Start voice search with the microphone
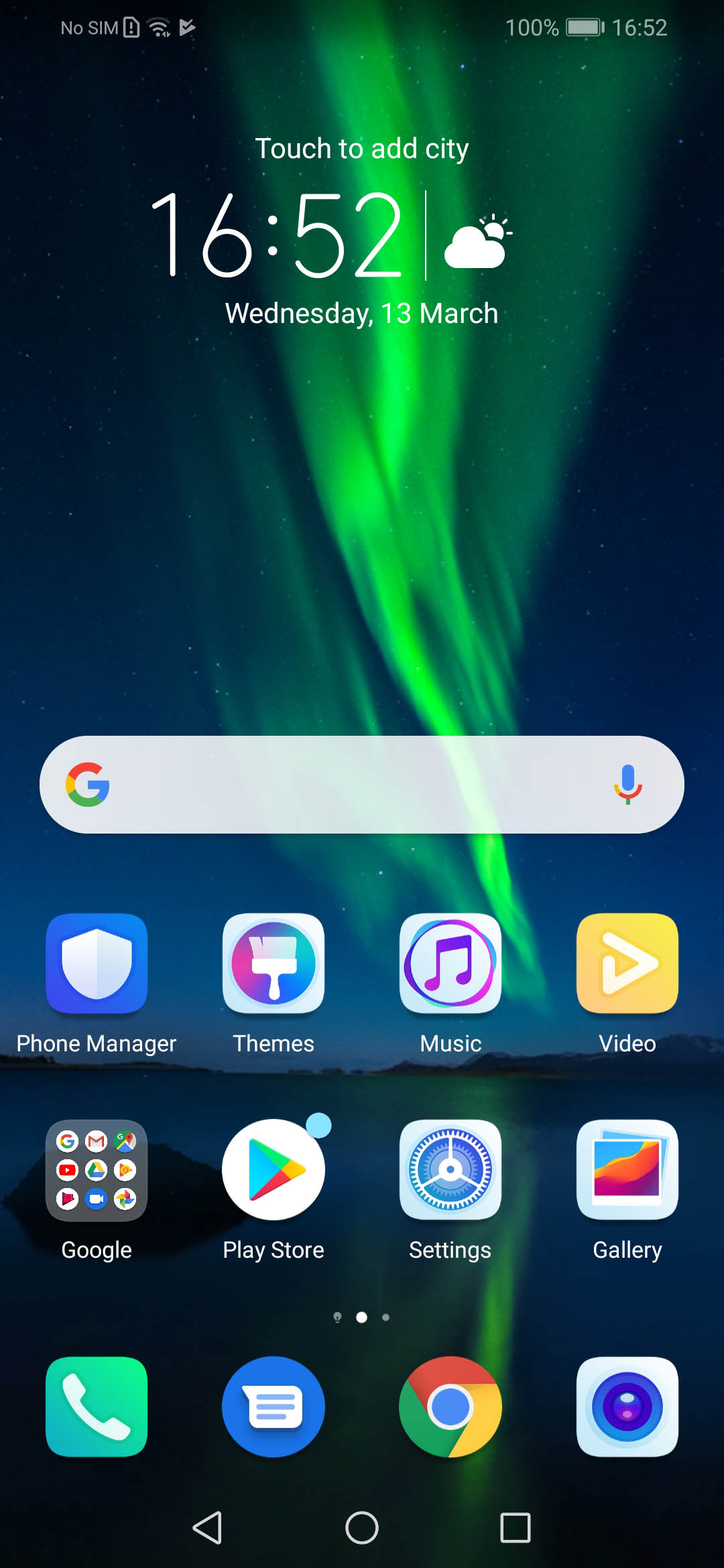The image size is (724, 1568). 628,785
